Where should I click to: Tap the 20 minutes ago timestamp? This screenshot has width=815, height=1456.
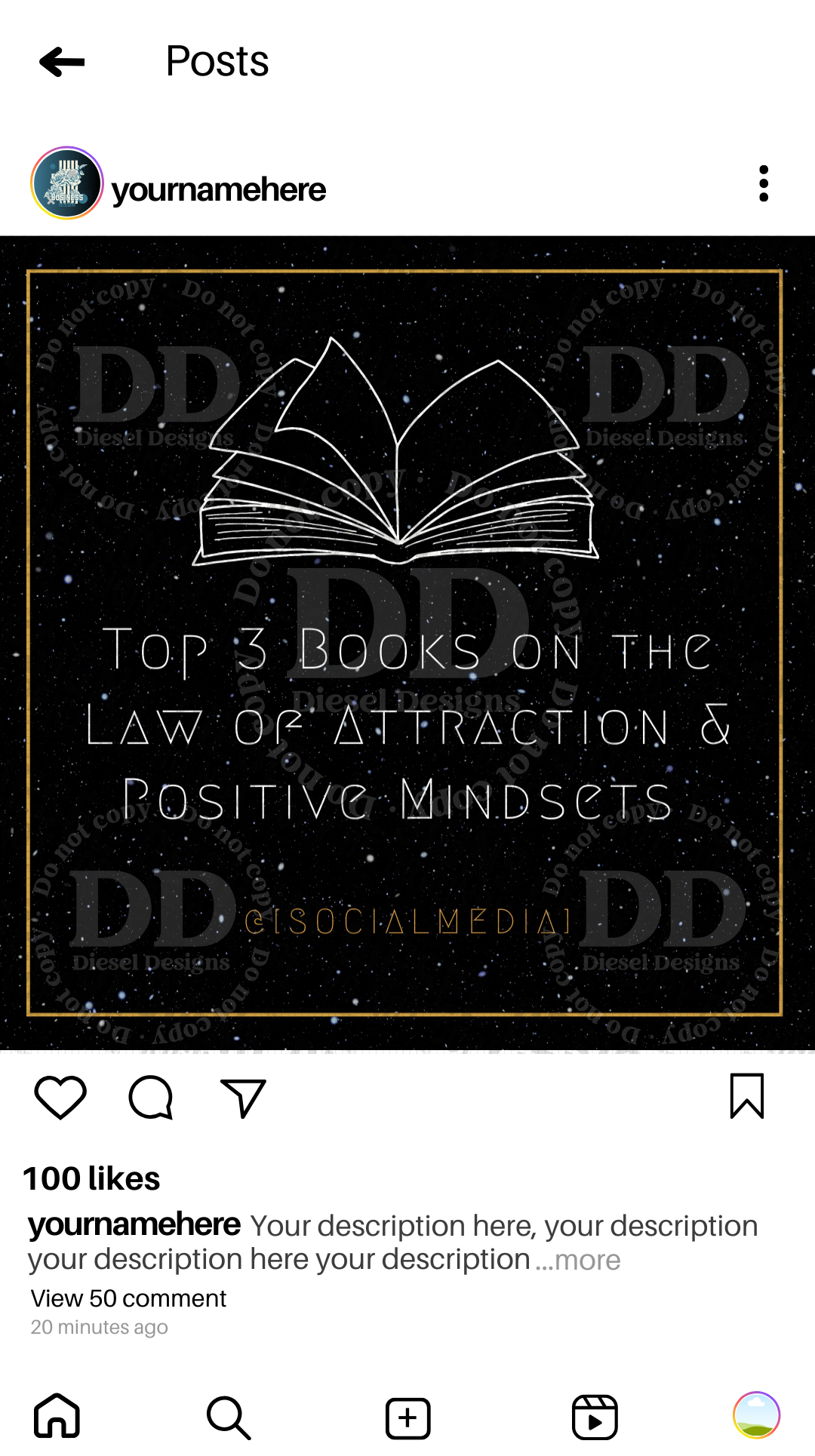click(100, 1327)
